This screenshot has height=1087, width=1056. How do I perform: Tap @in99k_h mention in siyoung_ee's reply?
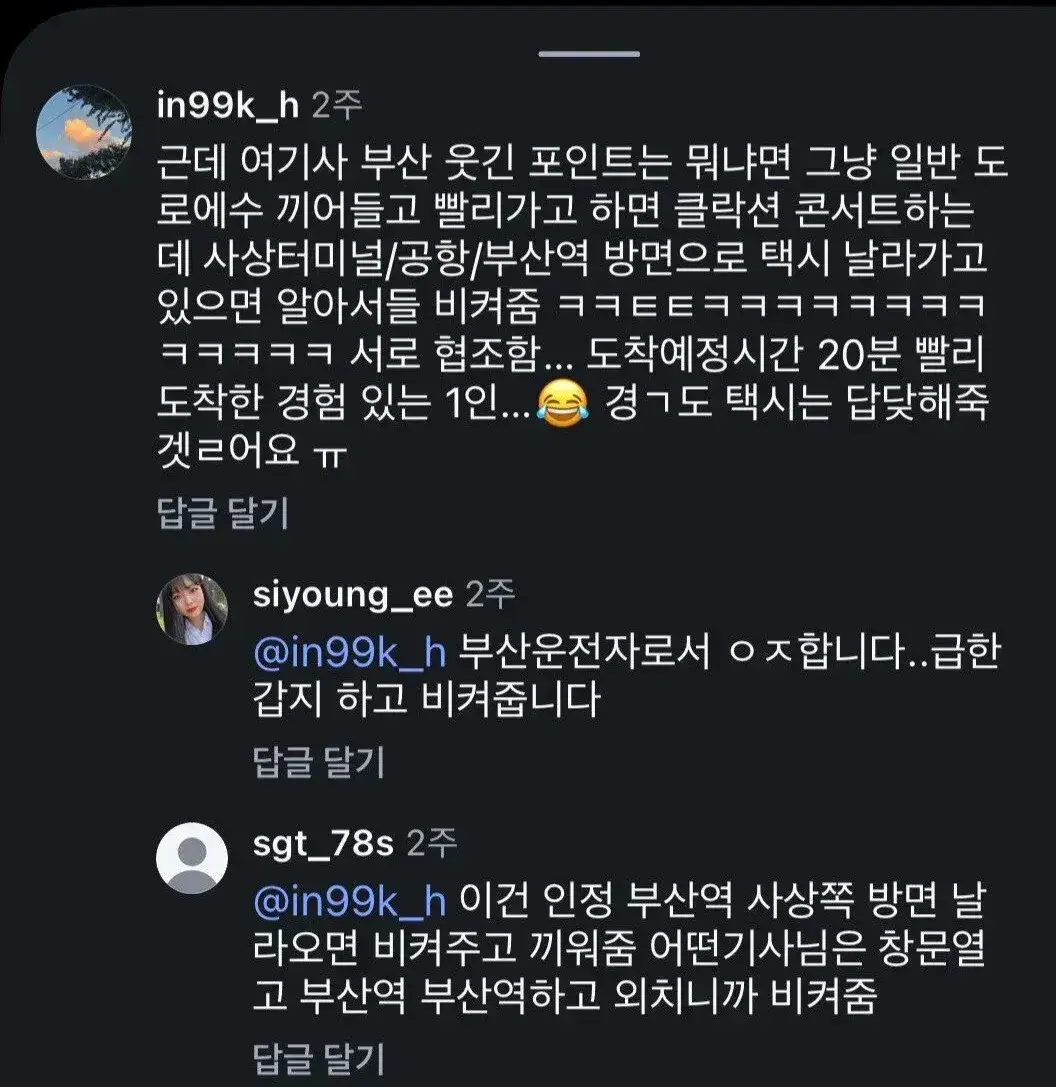tap(349, 652)
